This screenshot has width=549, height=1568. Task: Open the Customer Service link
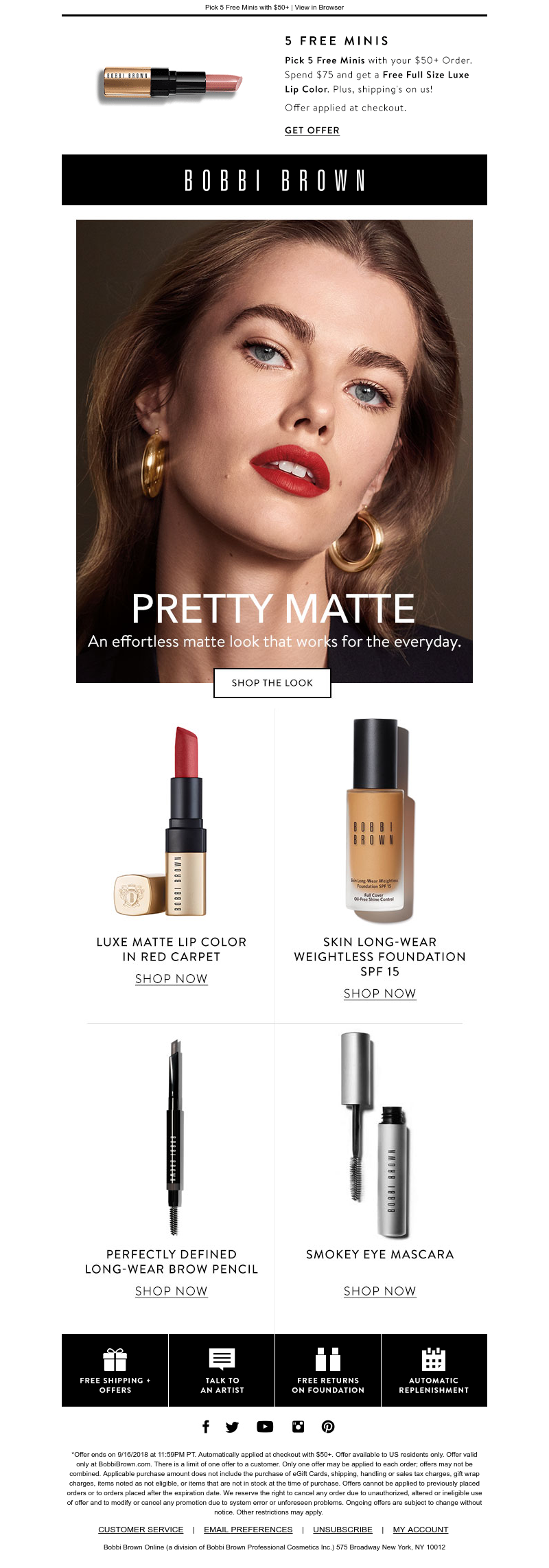[141, 1530]
